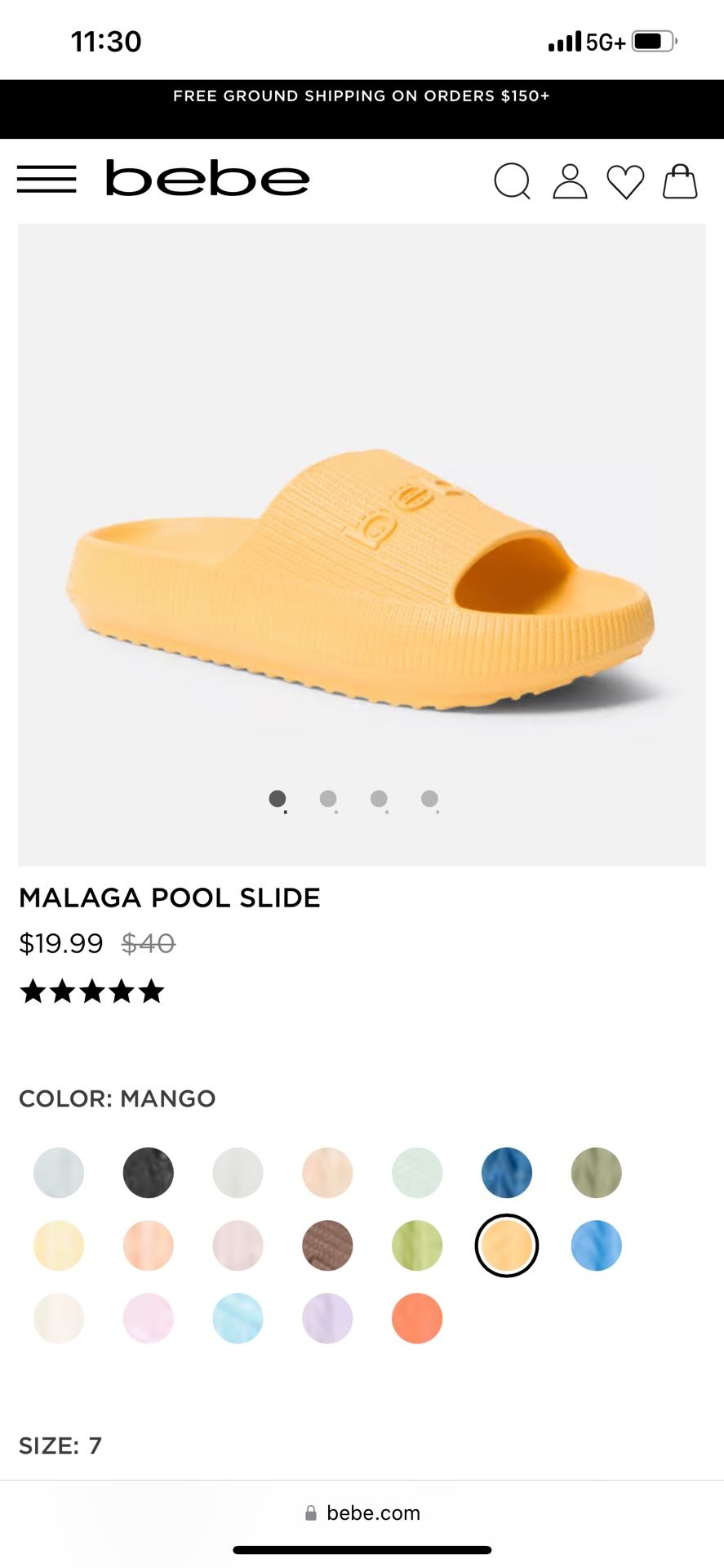This screenshot has height=1568, width=724.
Task: Expand the SIZE: 7 selector
Action: pyautogui.click(x=60, y=1445)
